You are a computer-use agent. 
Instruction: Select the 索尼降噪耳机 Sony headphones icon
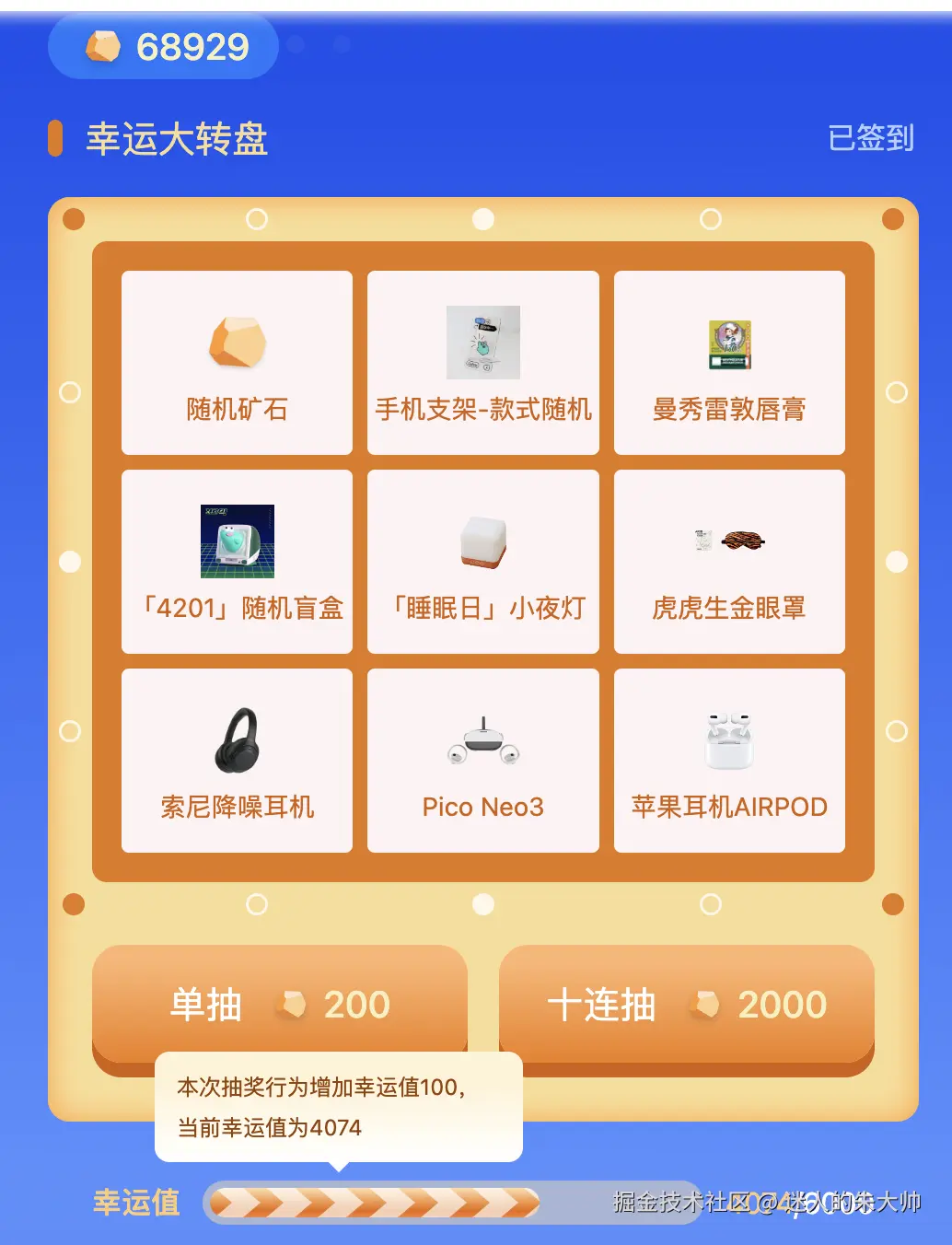tap(236, 739)
